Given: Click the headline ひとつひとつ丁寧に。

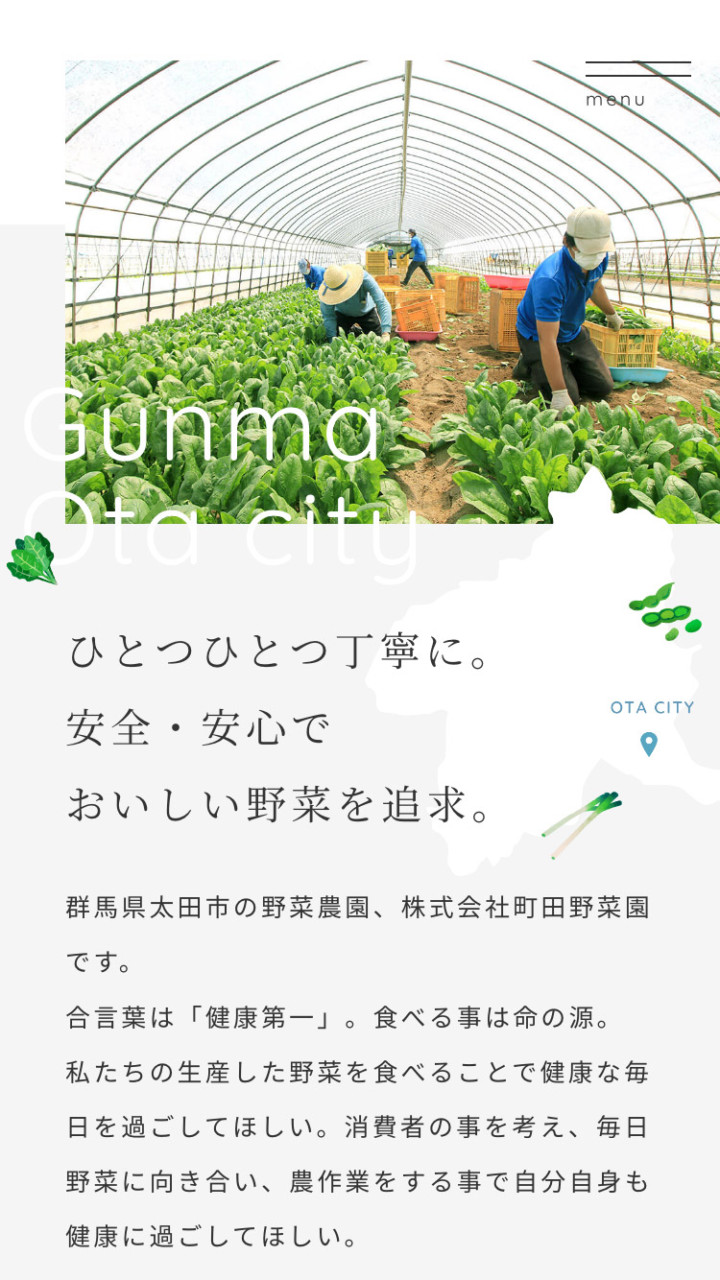Looking at the screenshot, I should tap(275, 650).
